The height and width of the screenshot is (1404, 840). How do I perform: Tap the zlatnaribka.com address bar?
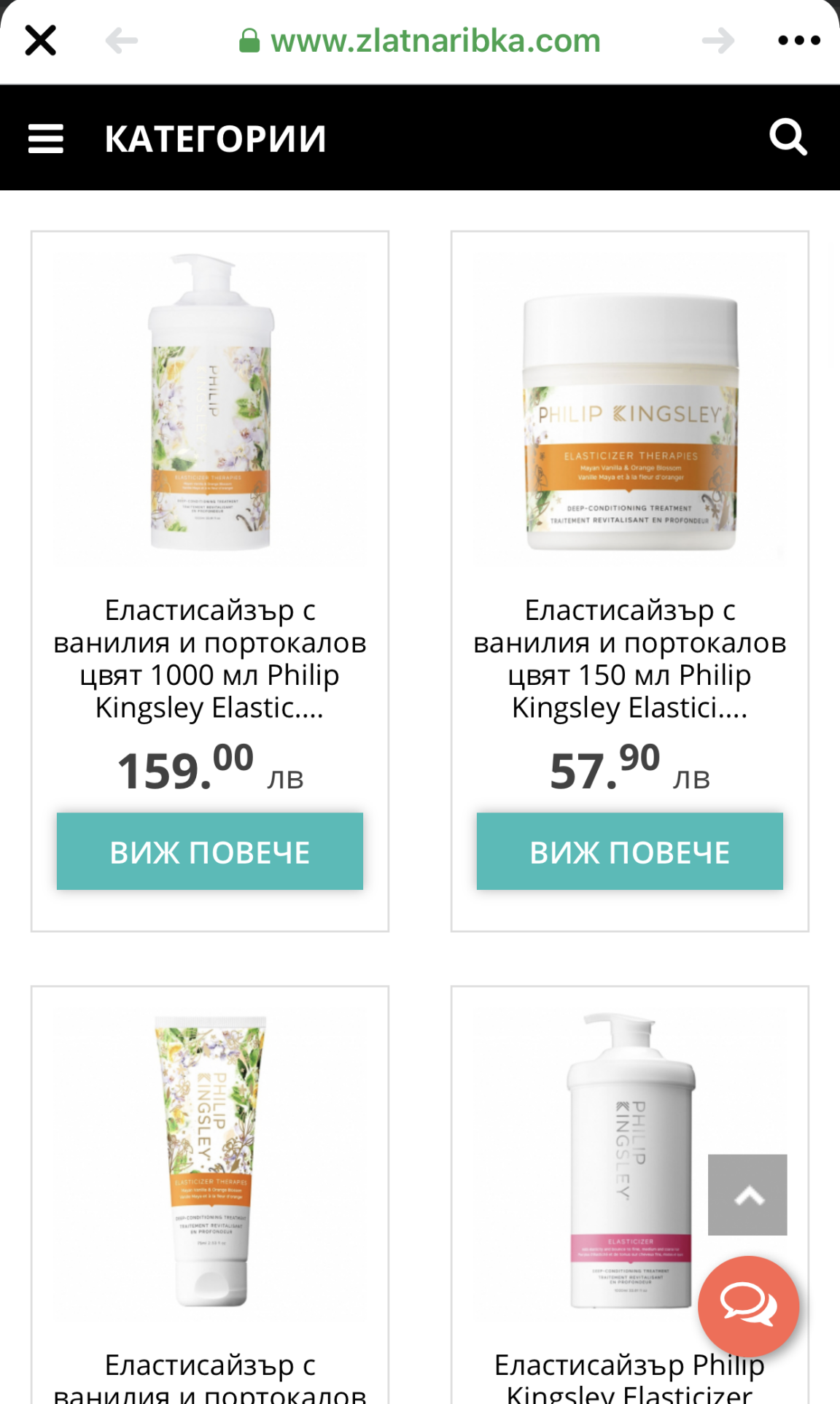pos(435,41)
